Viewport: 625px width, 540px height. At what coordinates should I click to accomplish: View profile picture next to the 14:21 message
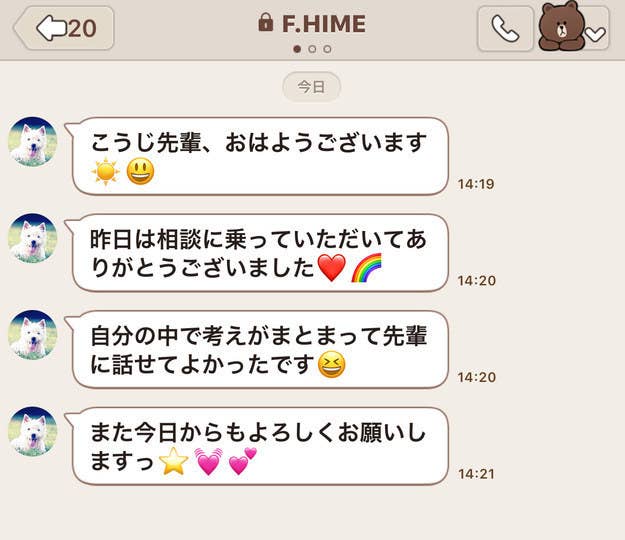click(33, 432)
